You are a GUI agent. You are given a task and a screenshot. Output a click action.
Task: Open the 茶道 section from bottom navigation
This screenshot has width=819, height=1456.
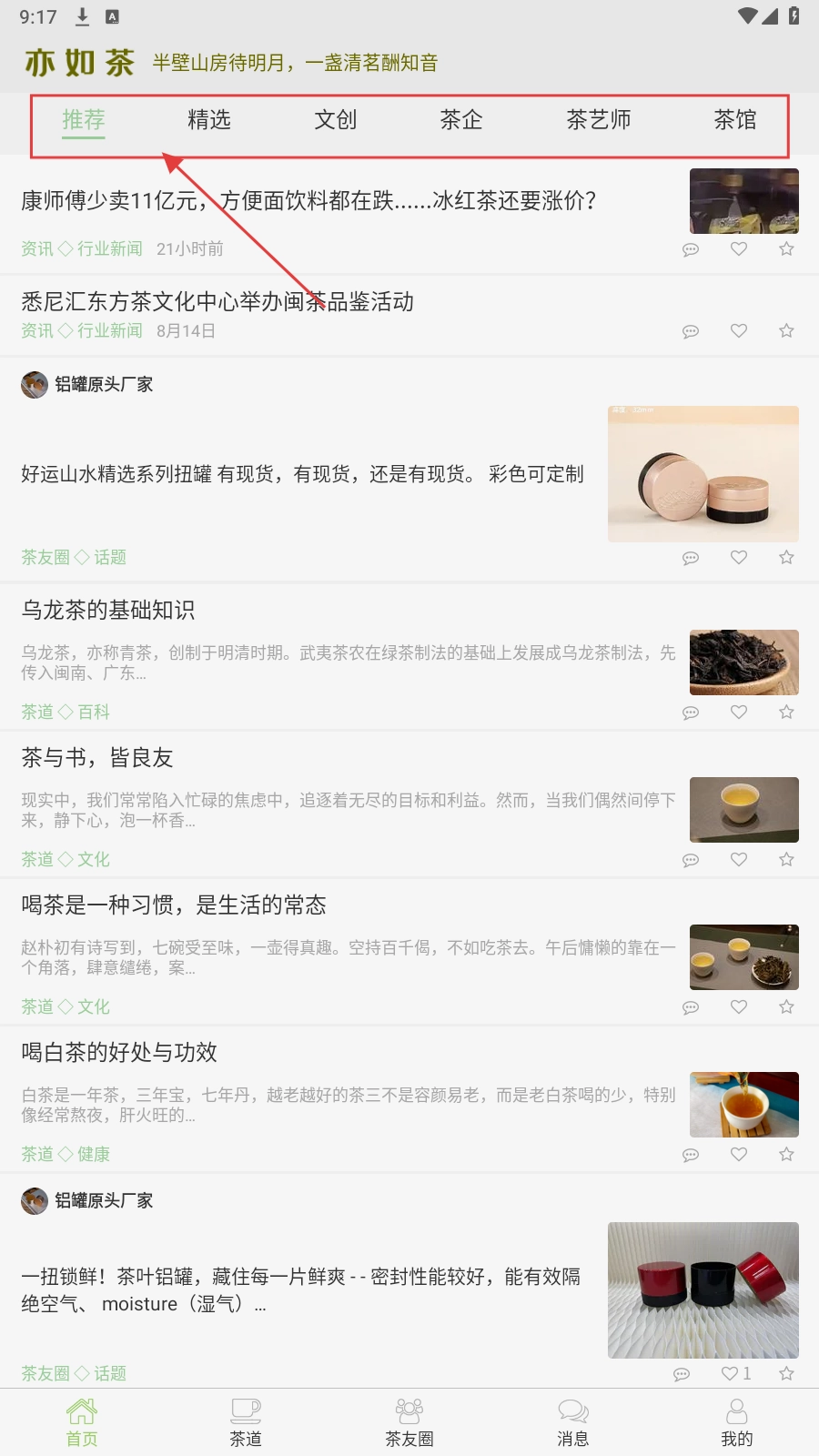point(245,1421)
